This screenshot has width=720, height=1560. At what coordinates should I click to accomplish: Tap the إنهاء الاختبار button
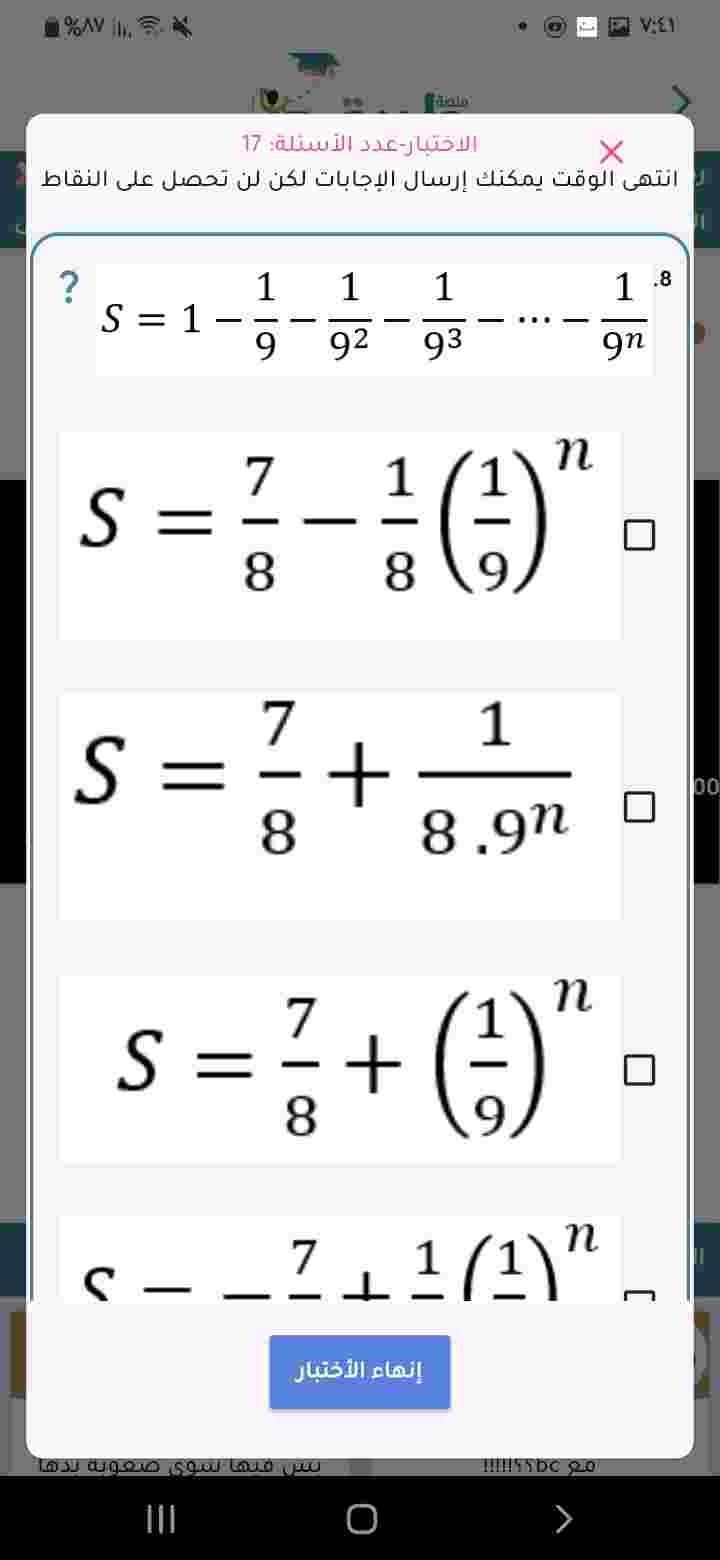359,1371
